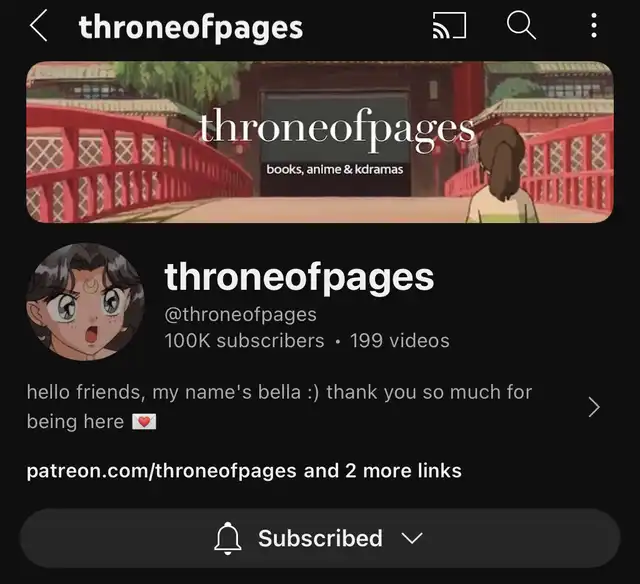640x584 pixels.
Task: Open the three-dot overflow menu
Action: click(x=594, y=27)
